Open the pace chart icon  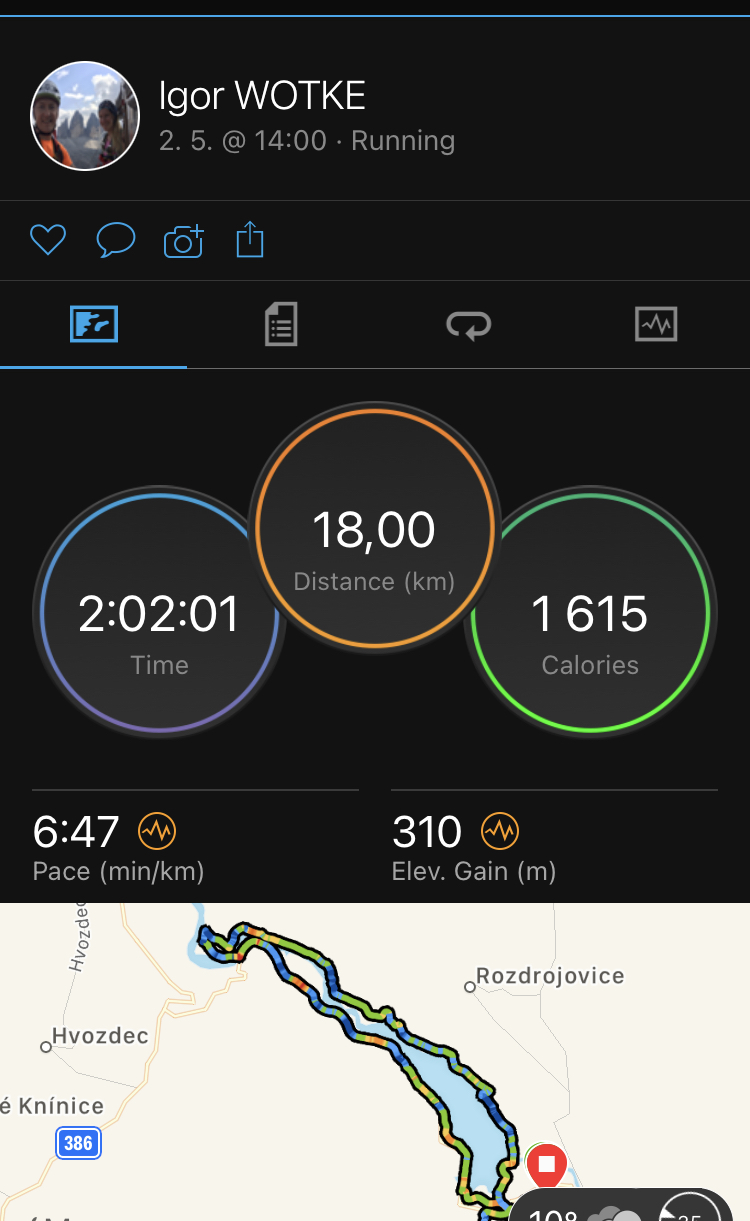[x=157, y=831]
